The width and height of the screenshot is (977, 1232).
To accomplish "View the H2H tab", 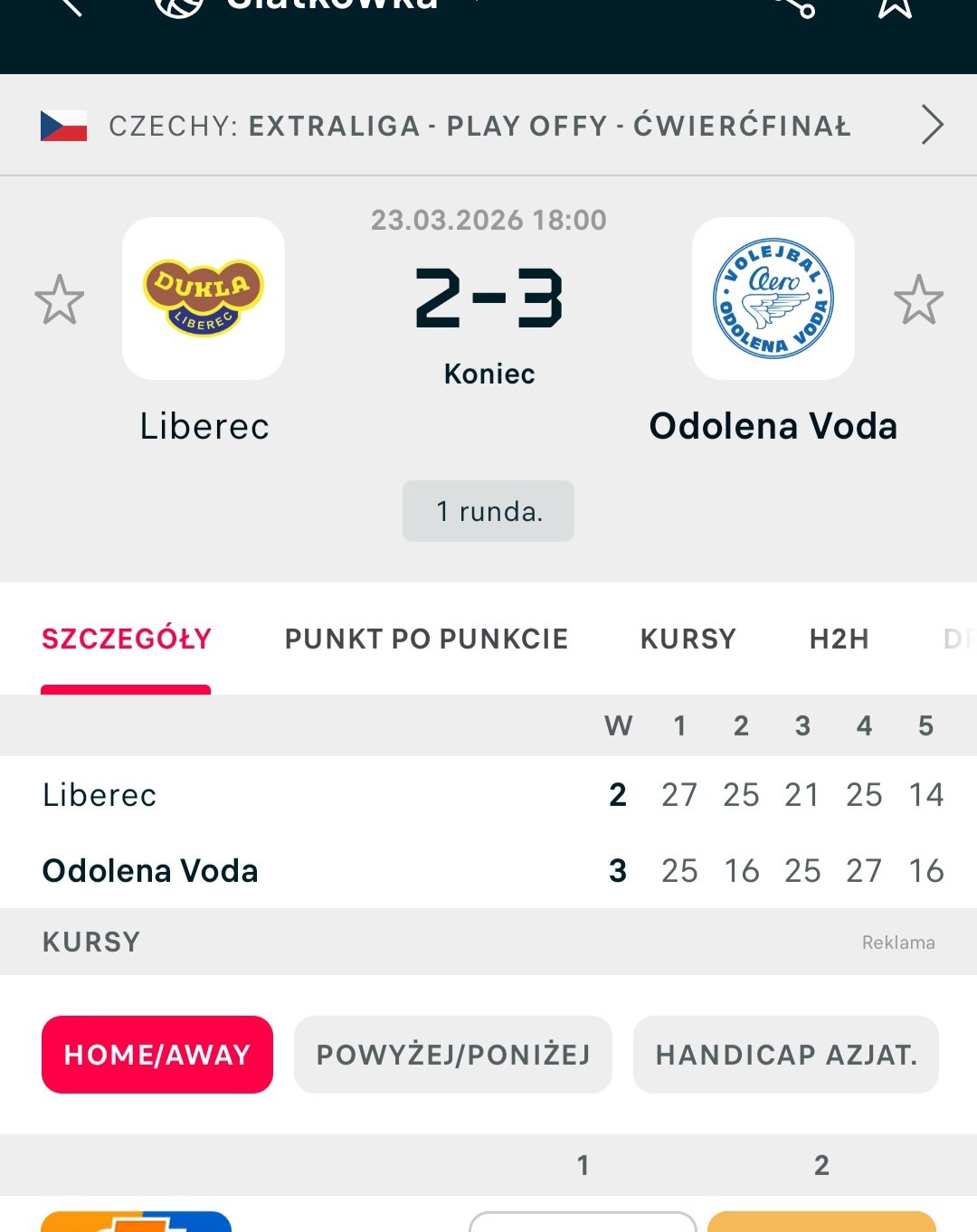I will click(839, 640).
